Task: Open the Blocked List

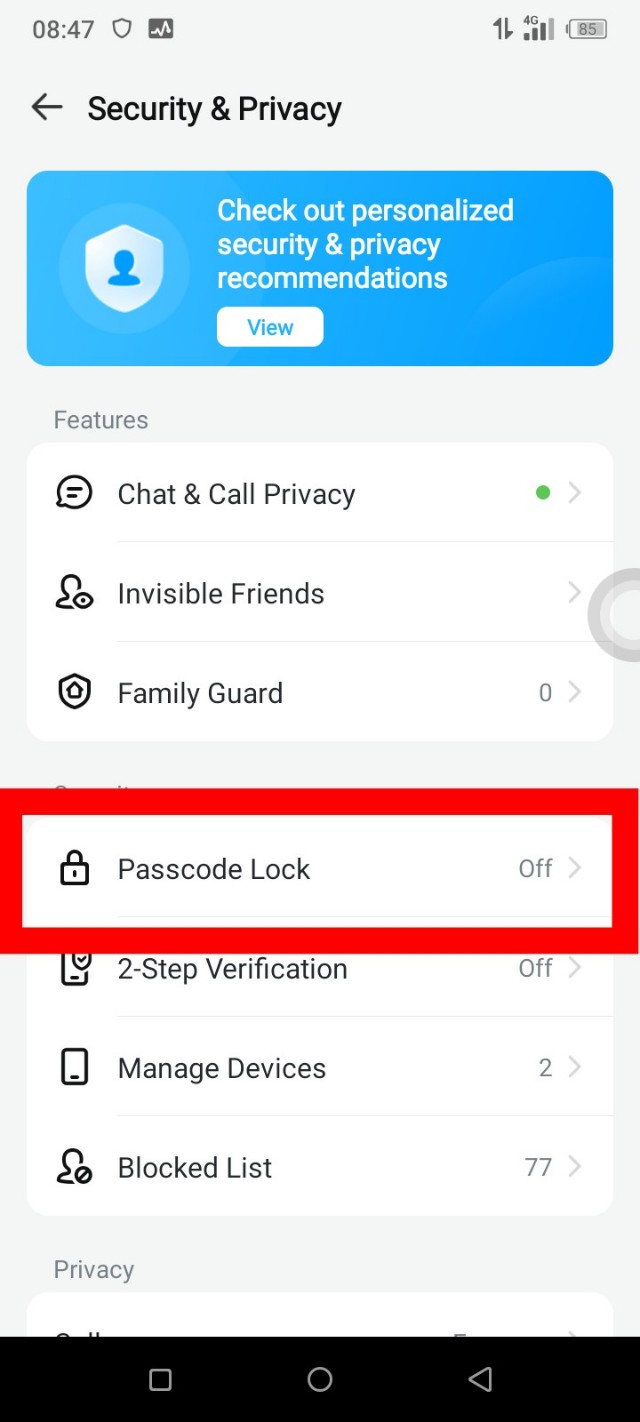Action: pyautogui.click(x=319, y=1167)
